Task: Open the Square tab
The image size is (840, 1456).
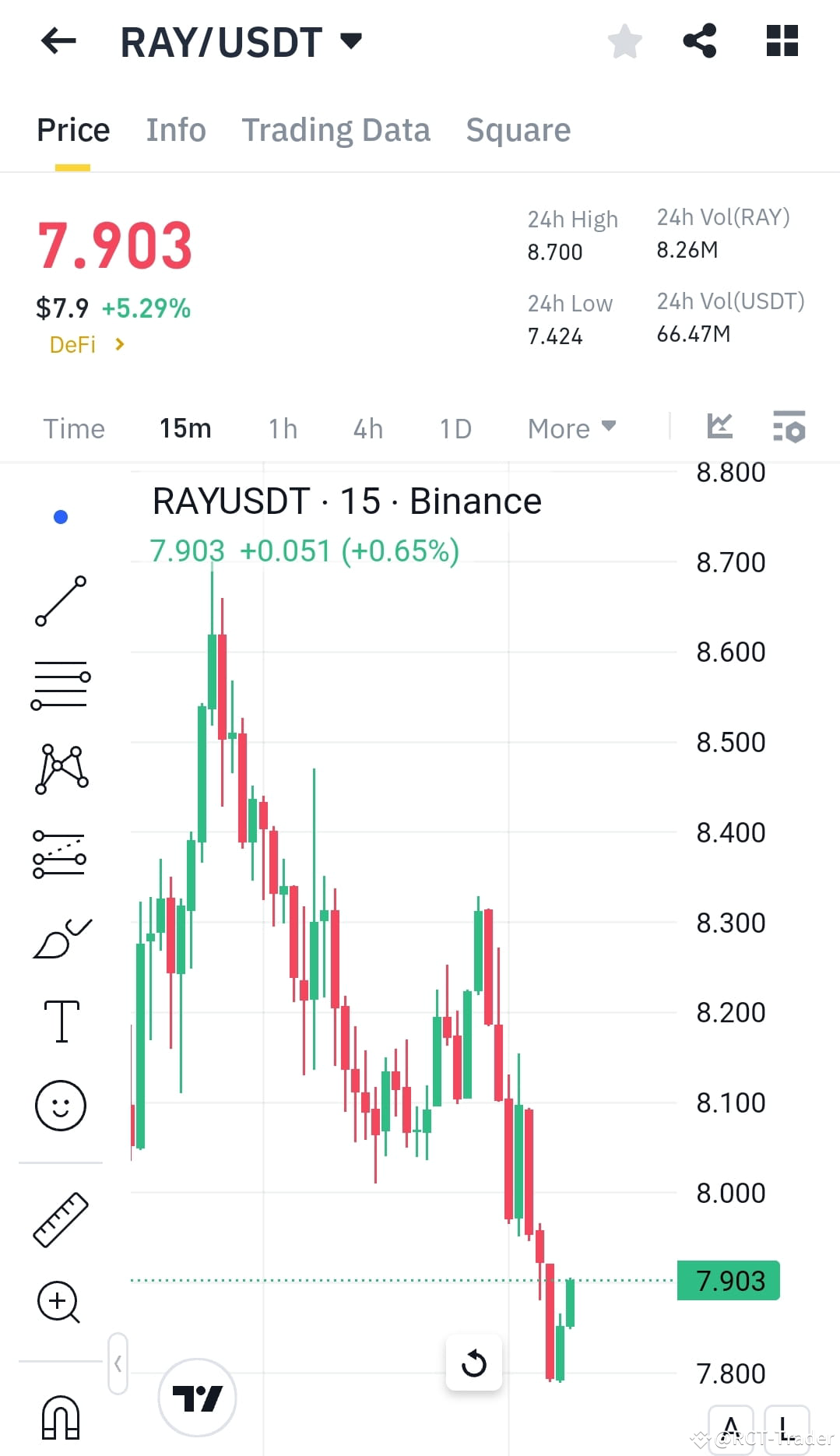Action: pos(518,129)
